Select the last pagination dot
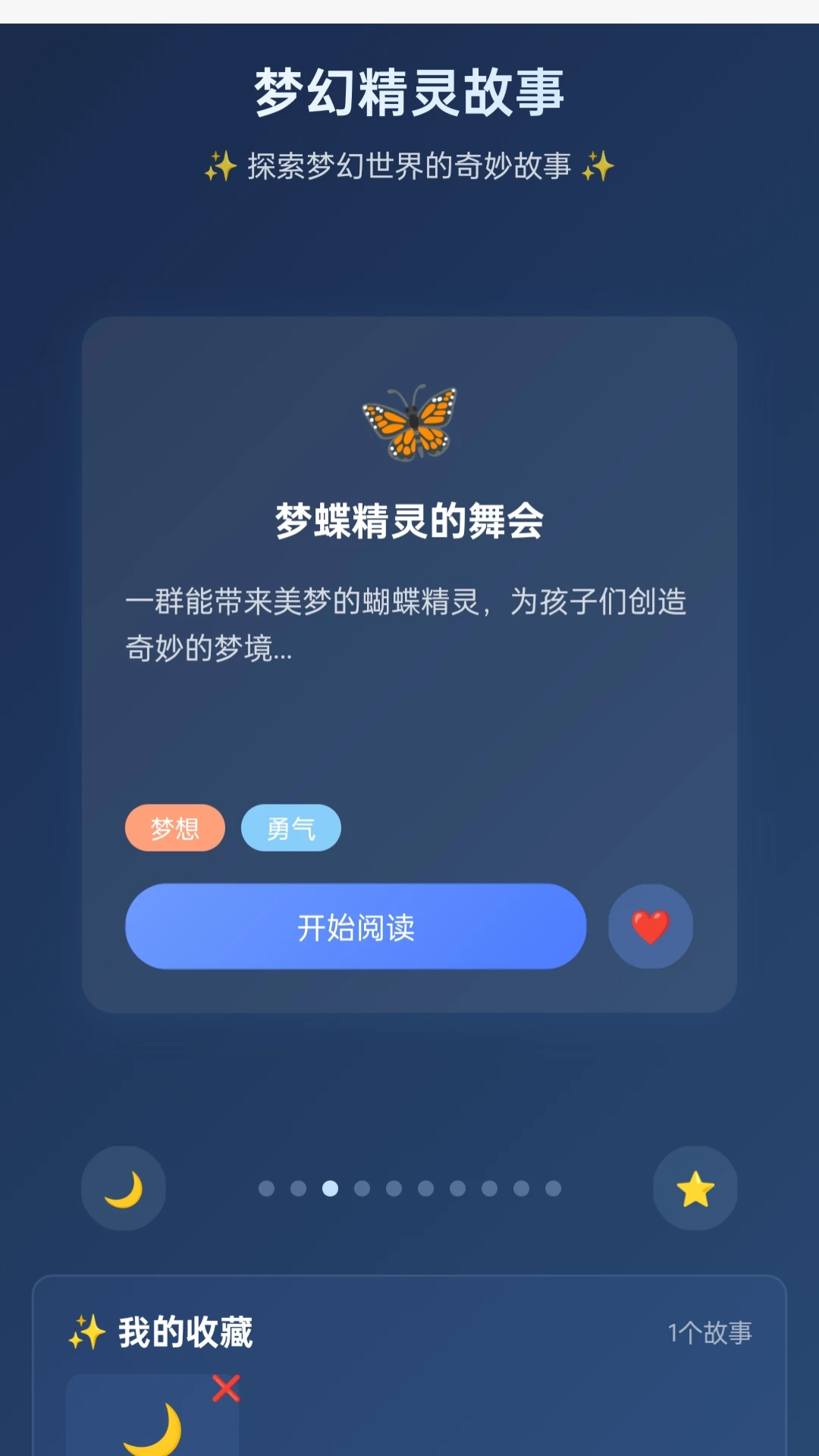This screenshot has height=1456, width=819. pyautogui.click(x=553, y=1188)
